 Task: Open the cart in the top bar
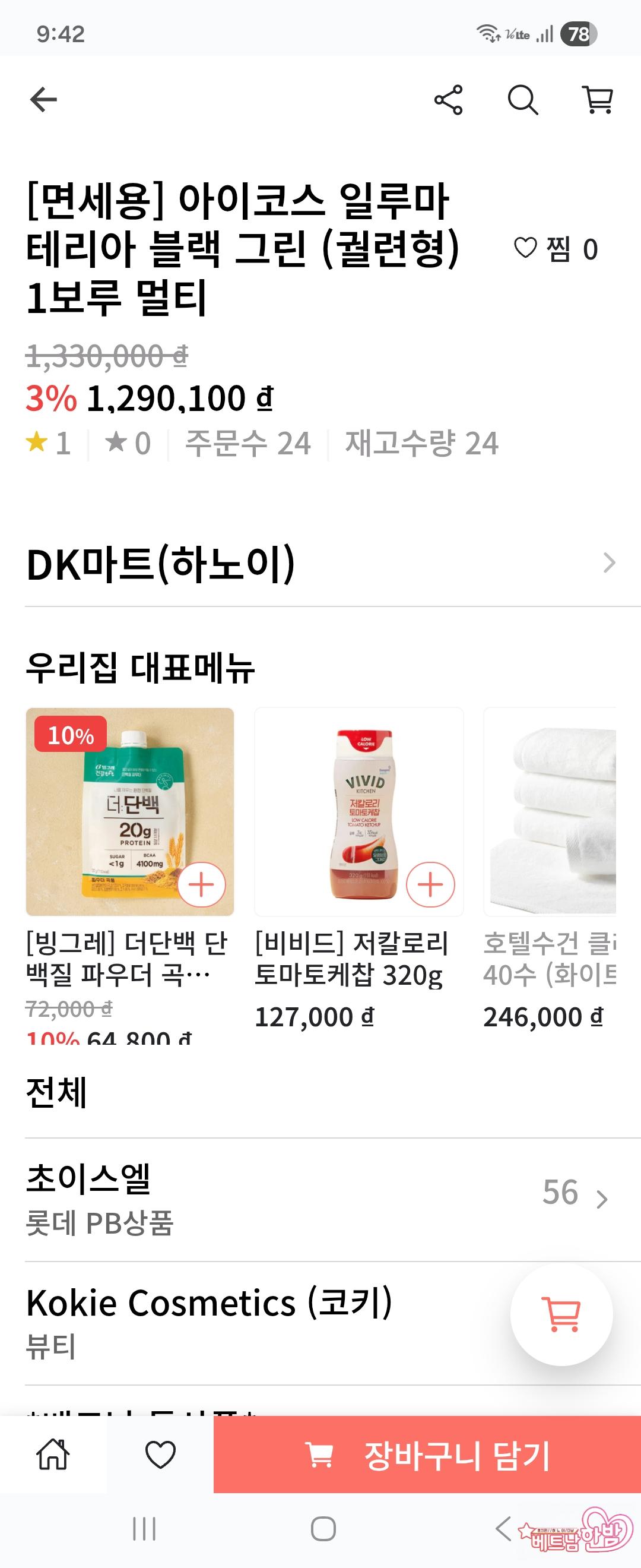pos(598,100)
